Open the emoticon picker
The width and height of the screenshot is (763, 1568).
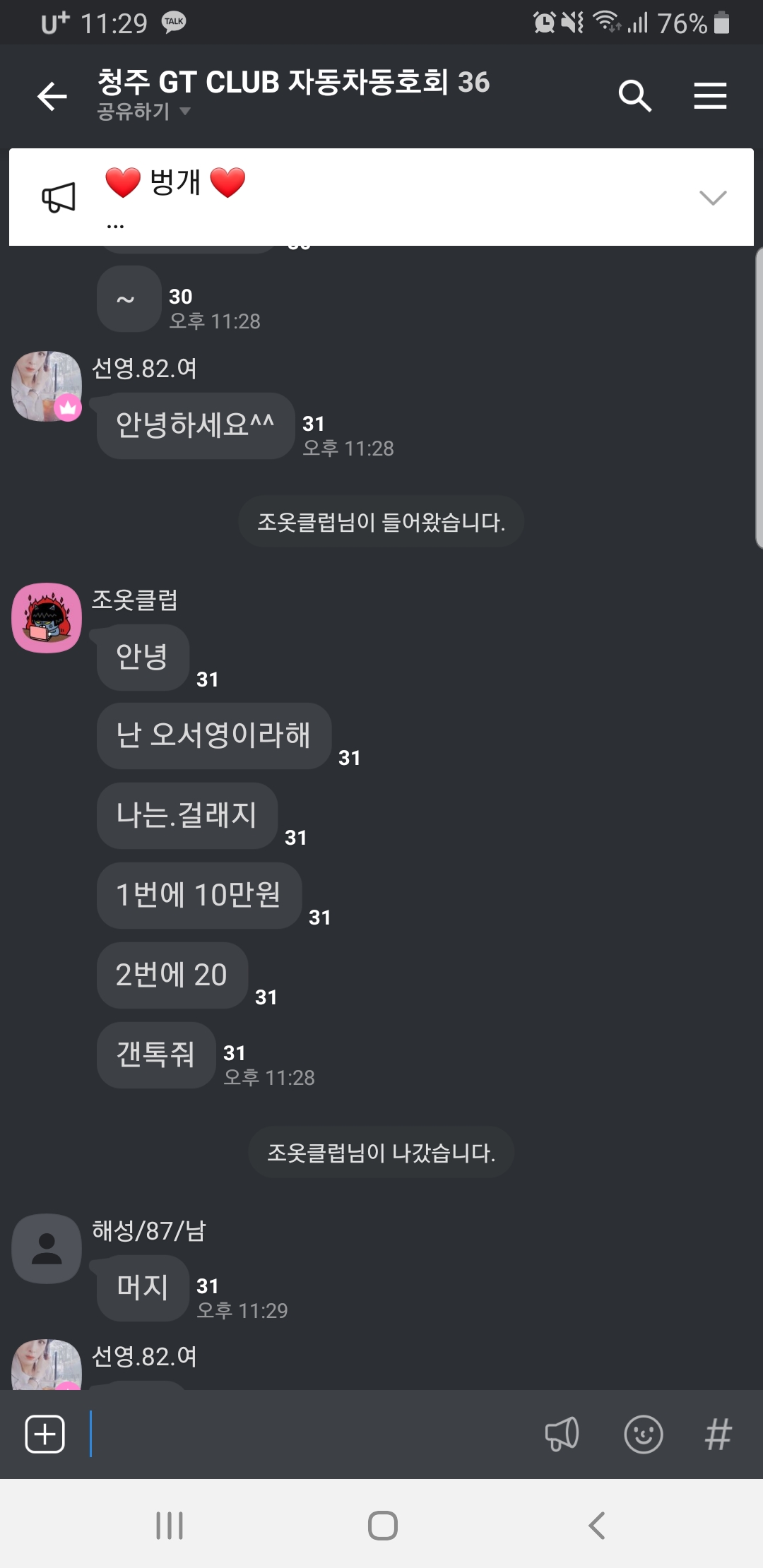[x=643, y=1434]
